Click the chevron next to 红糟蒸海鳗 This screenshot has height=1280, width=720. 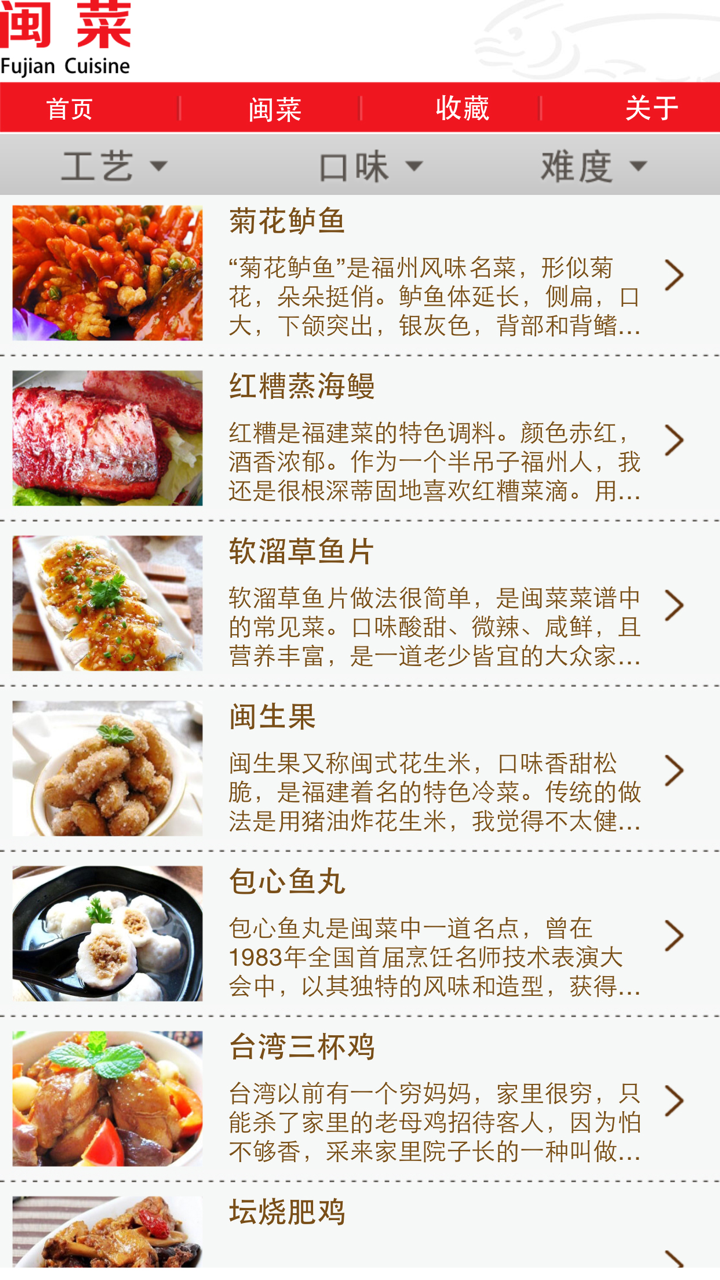pyautogui.click(x=675, y=438)
